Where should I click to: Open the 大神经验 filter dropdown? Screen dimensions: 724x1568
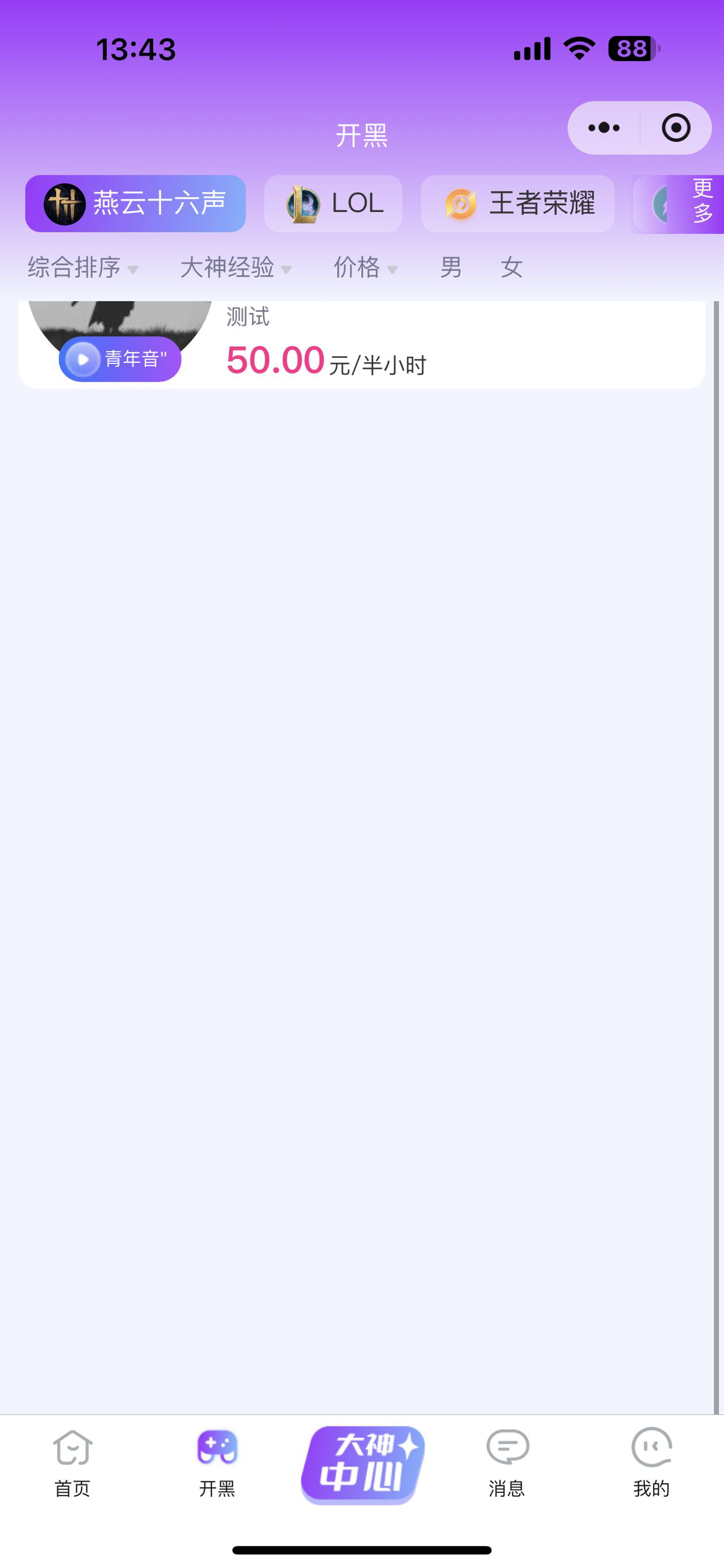236,267
